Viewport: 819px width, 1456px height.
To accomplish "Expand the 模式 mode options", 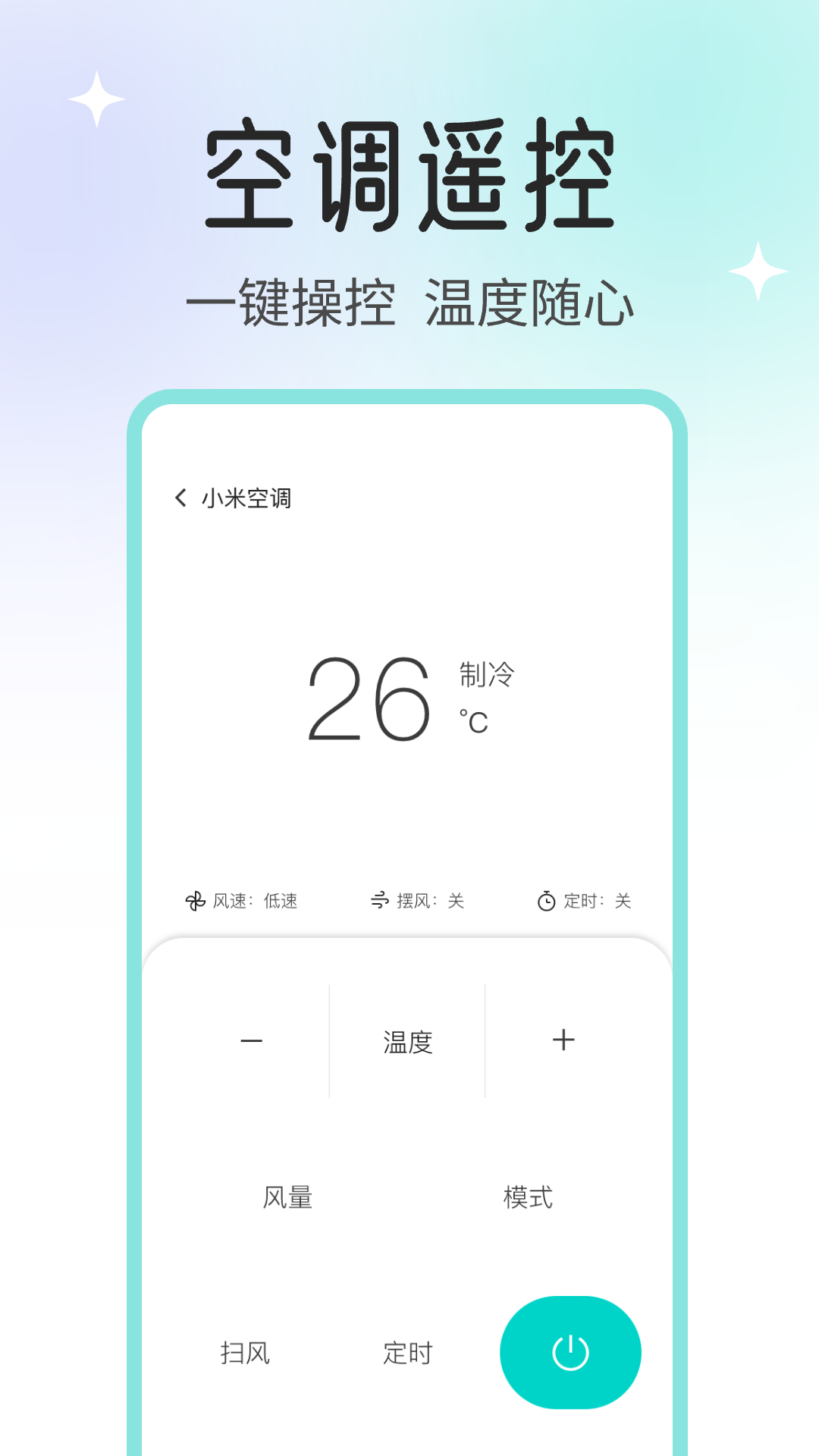I will pyautogui.click(x=528, y=1197).
